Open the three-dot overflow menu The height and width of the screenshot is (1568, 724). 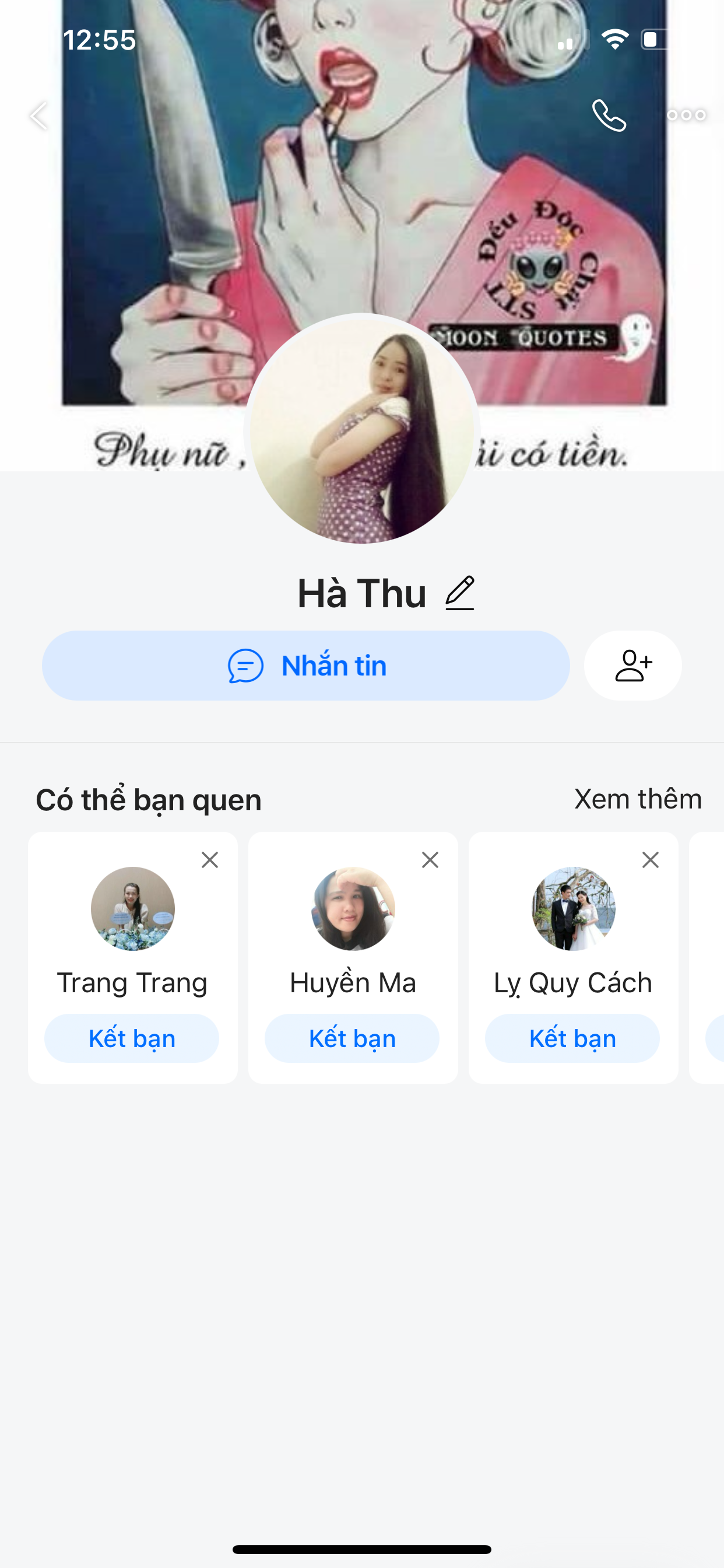[686, 115]
